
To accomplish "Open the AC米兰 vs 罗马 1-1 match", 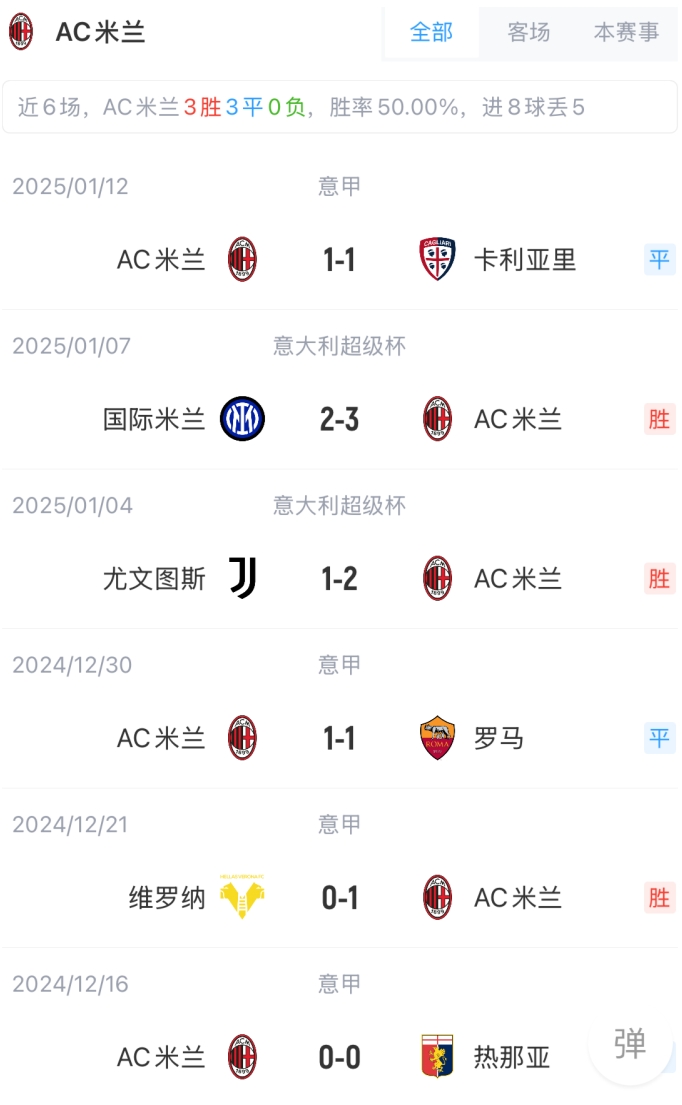I will coord(340,738).
